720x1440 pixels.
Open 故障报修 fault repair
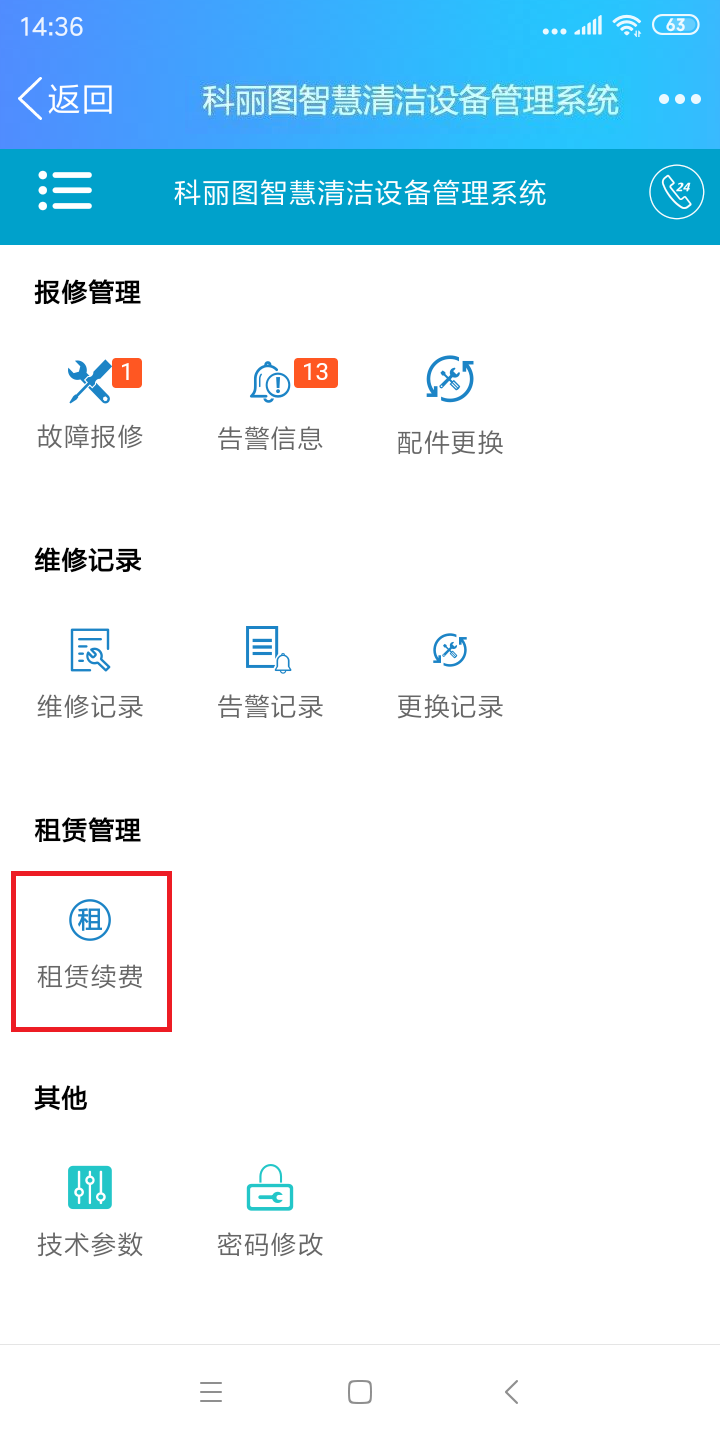(90, 405)
